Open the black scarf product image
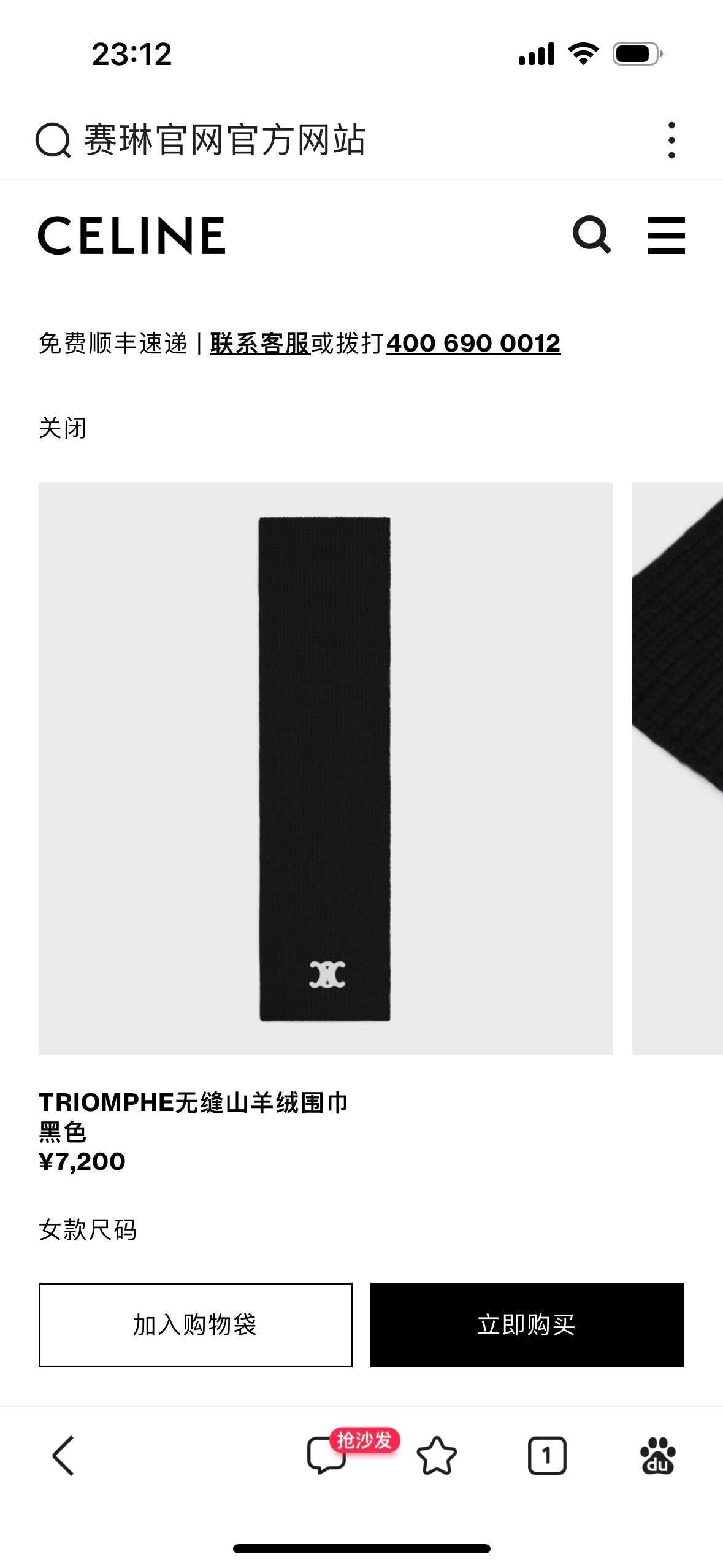Screen dimensions: 723x1568 point(326,768)
